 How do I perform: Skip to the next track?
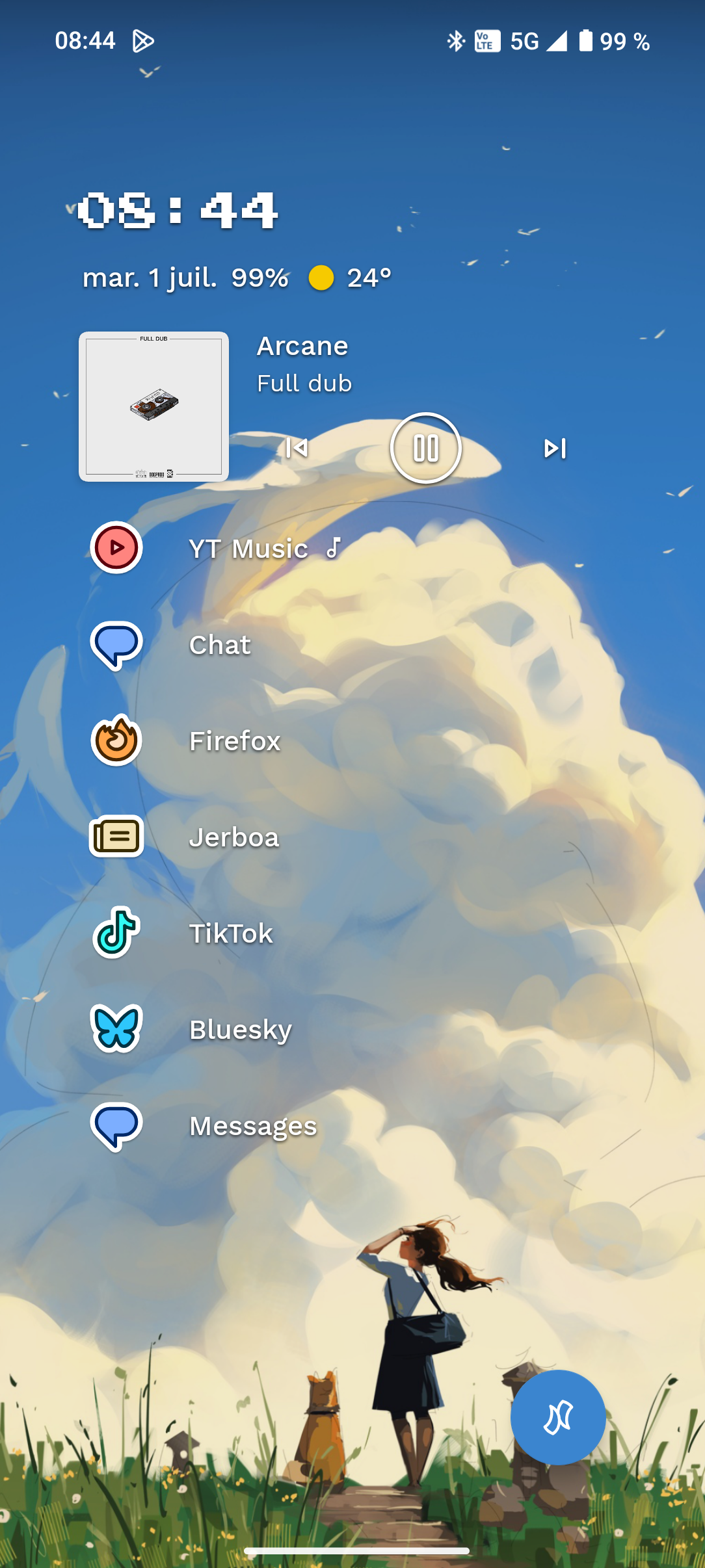point(555,448)
